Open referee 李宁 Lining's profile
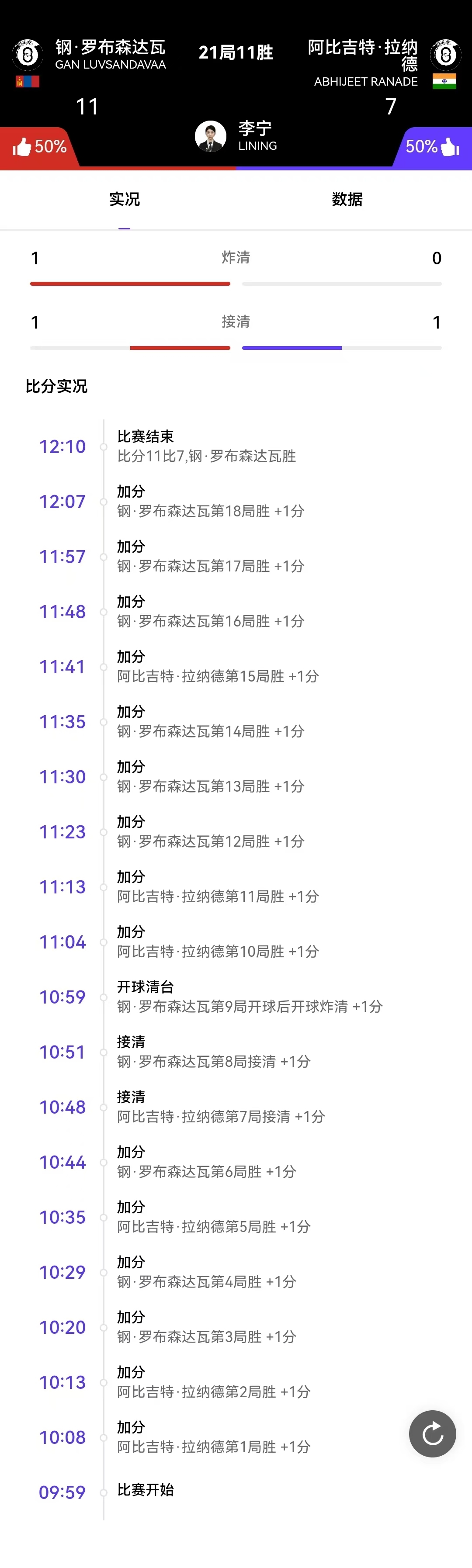This screenshot has width=472, height=1568. 211,136
